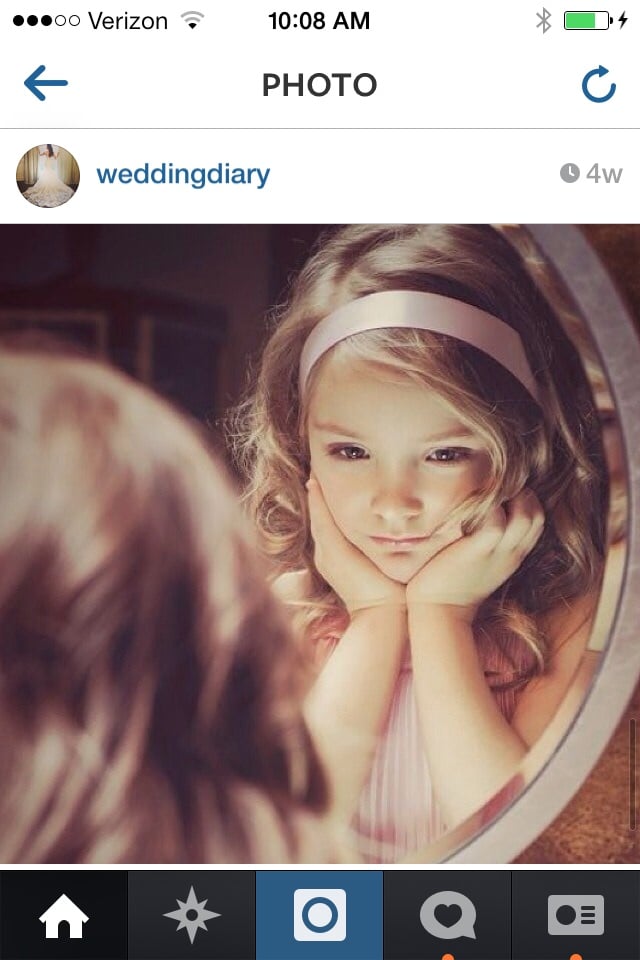Viewport: 640px width, 960px height.
Task: Open the camera tab
Action: tap(320, 915)
